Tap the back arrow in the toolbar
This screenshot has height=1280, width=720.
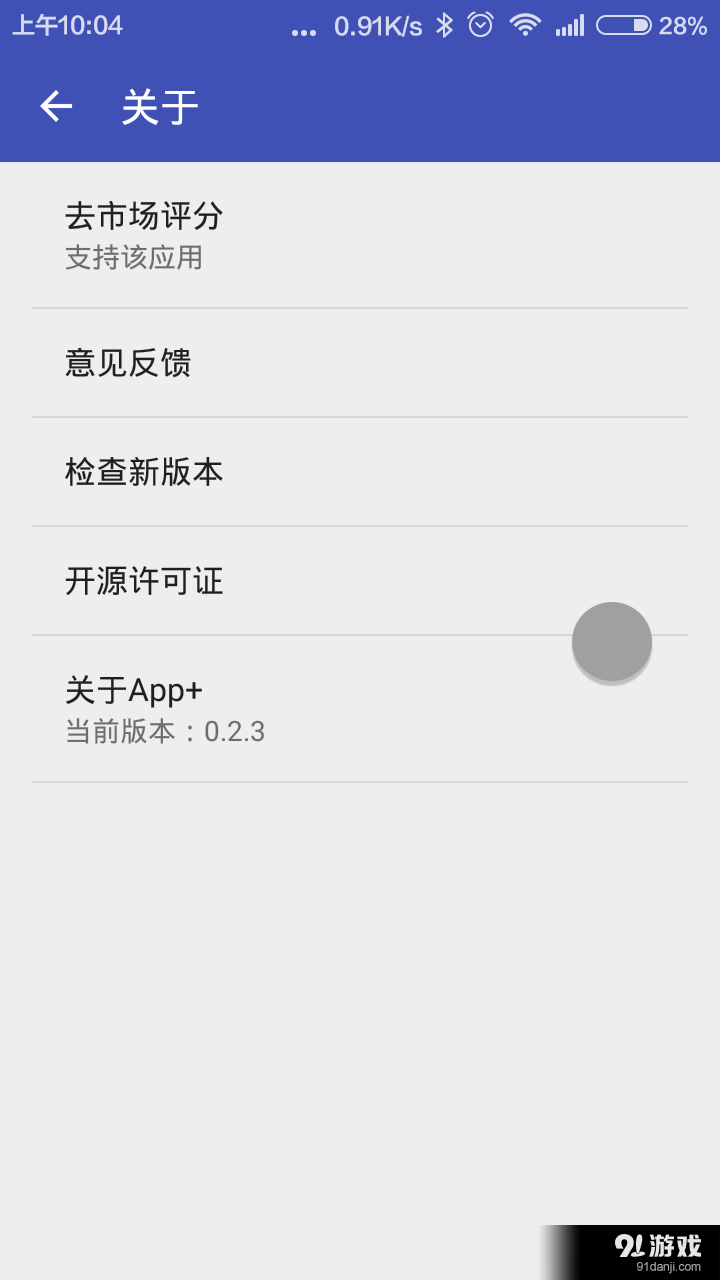[55, 106]
